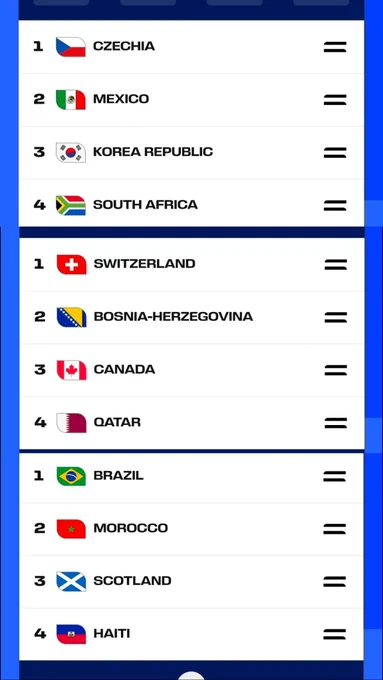This screenshot has height=680, width=383.
Task: Tap the reorder handle for Switzerland
Action: (336, 265)
